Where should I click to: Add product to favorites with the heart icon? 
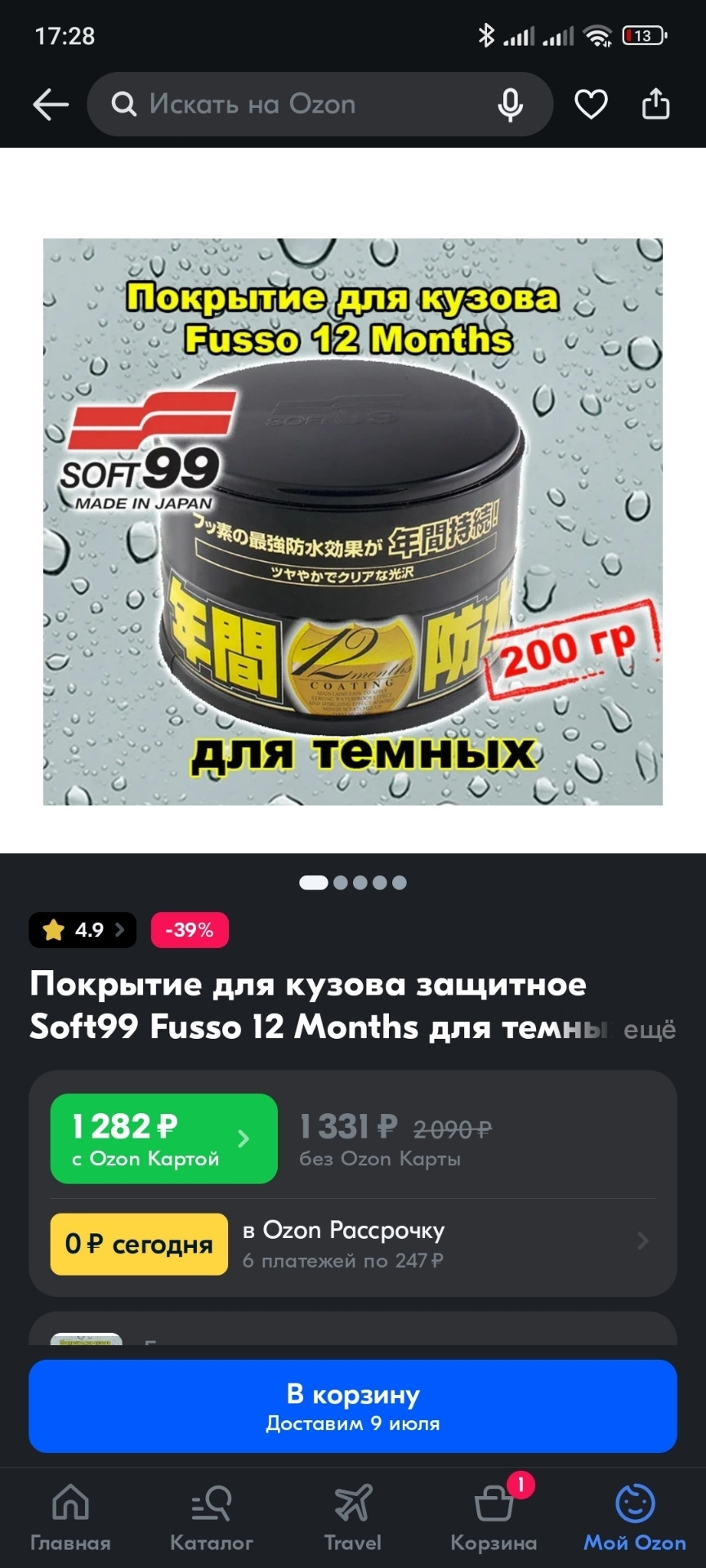tap(590, 105)
